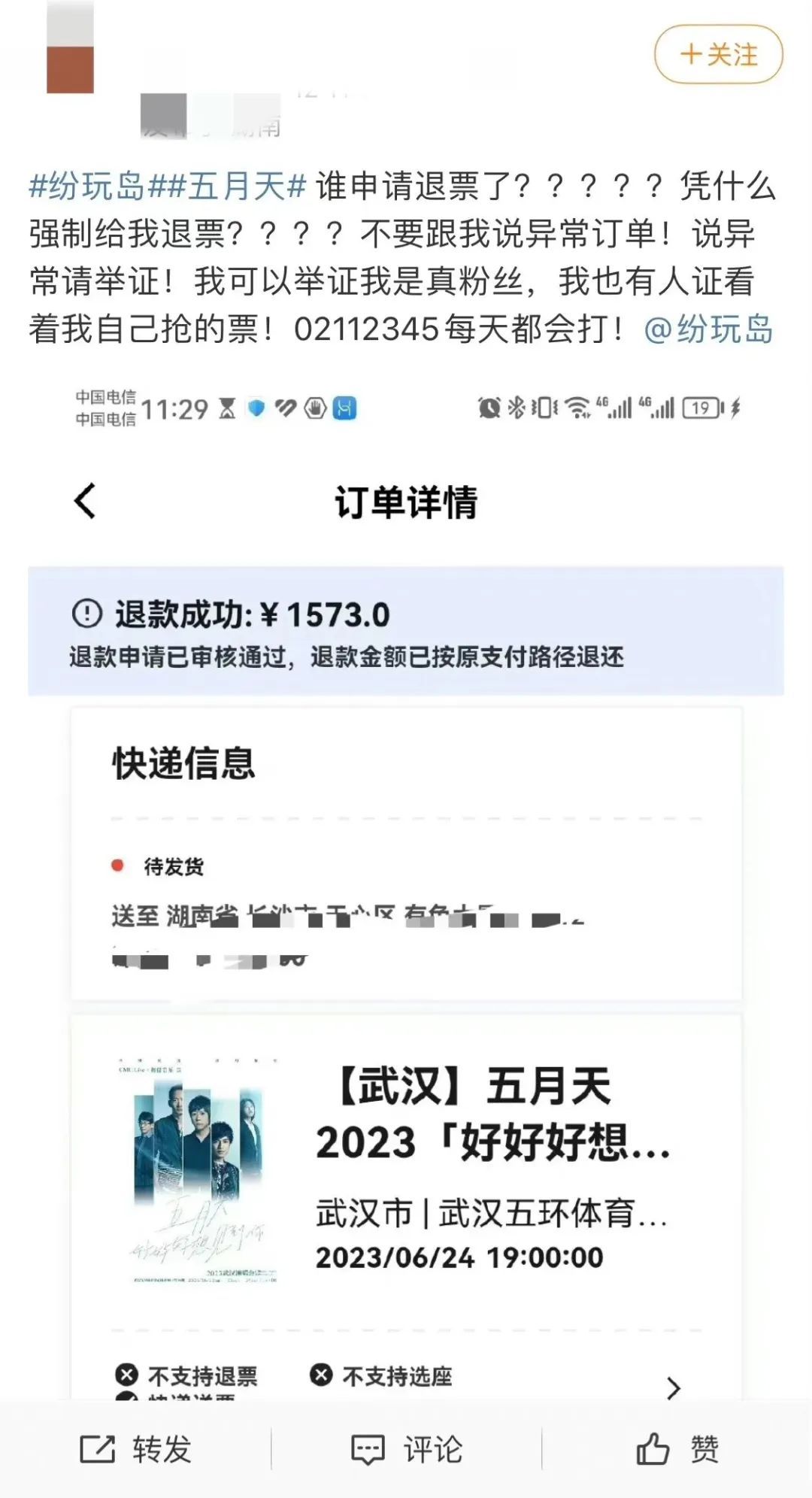Follow this user with the 关注 button

(718, 54)
